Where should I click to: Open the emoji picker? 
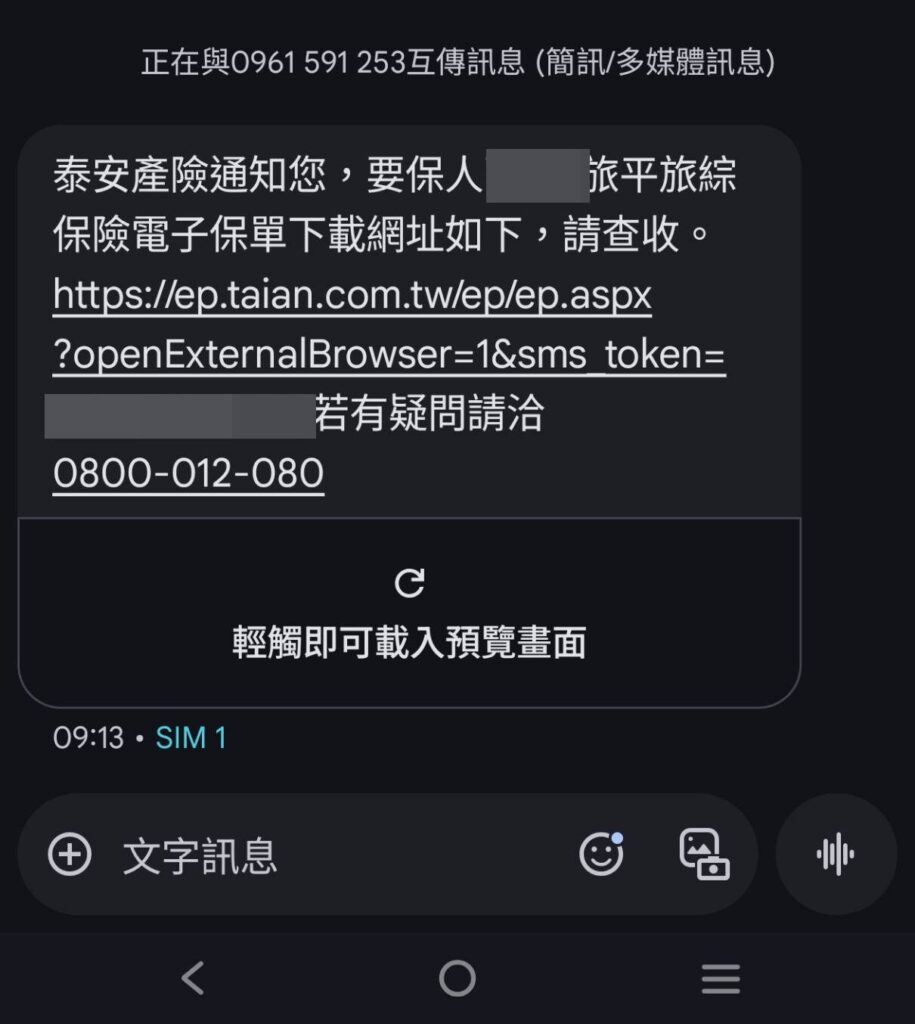pos(601,854)
